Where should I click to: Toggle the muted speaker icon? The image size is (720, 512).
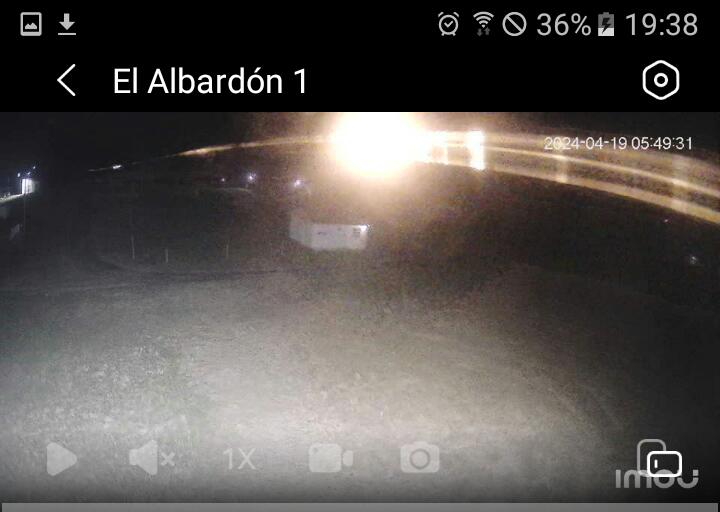click(151, 459)
